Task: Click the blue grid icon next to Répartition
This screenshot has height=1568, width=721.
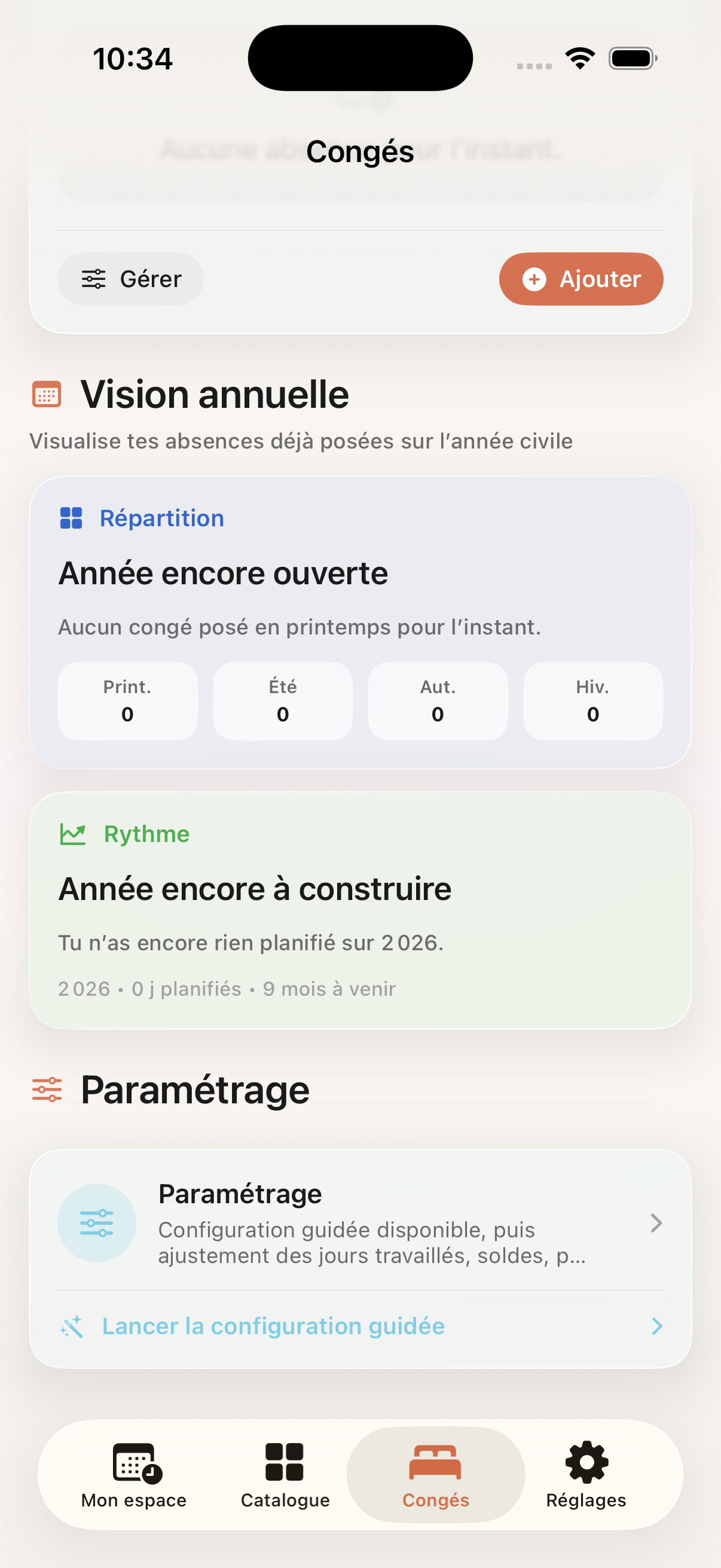Action: click(x=72, y=518)
